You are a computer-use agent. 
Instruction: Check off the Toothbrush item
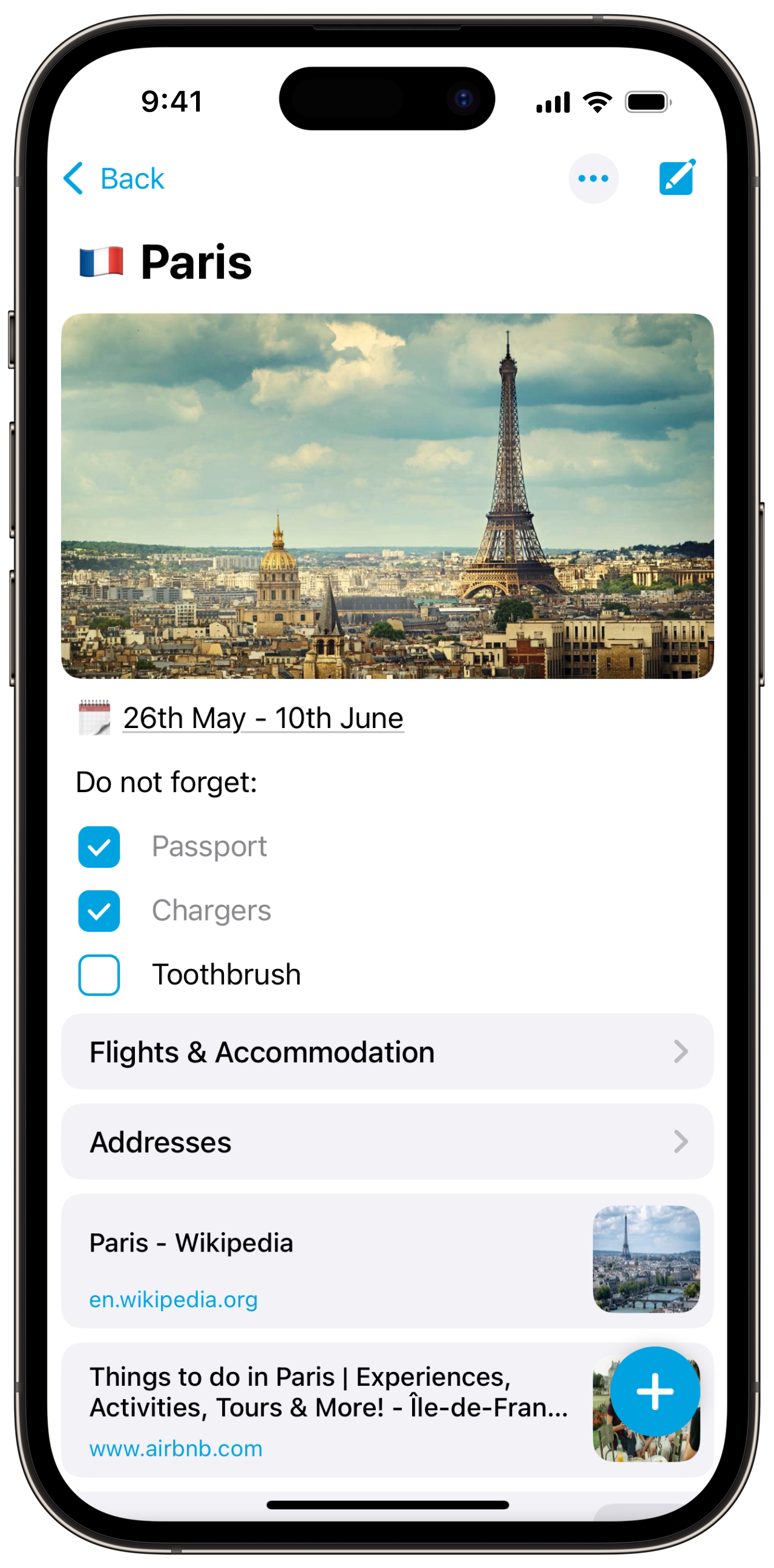99,974
